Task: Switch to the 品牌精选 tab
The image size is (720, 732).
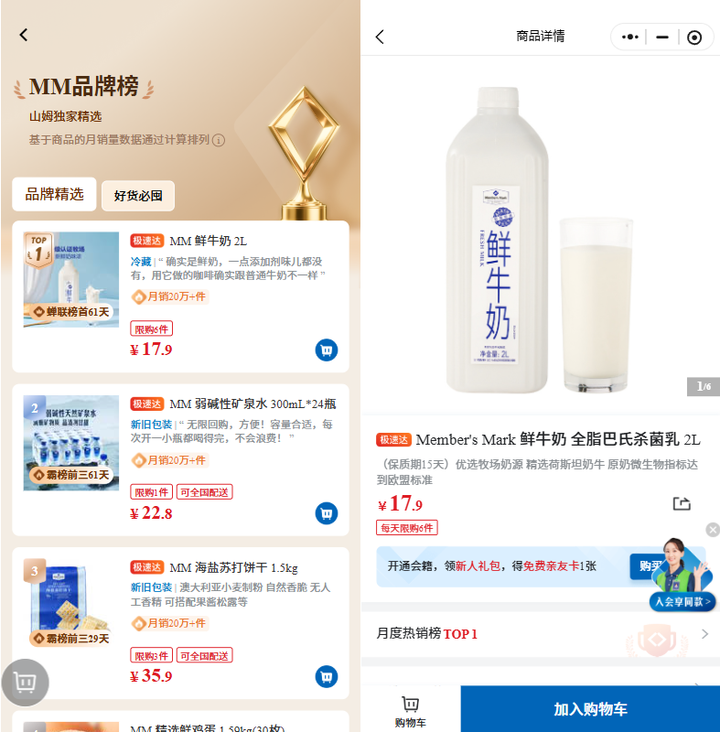Action: [x=54, y=194]
